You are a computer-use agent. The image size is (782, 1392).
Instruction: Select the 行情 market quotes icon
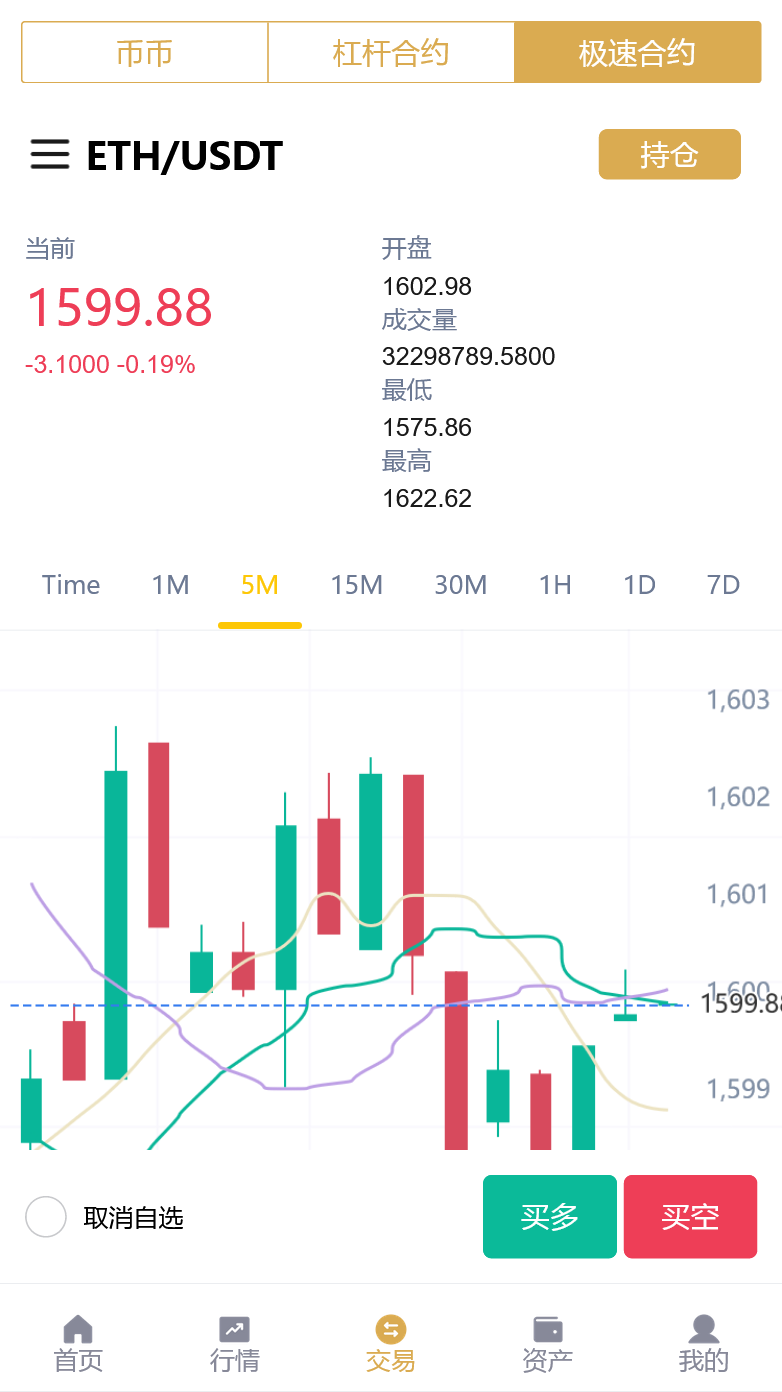click(234, 1330)
